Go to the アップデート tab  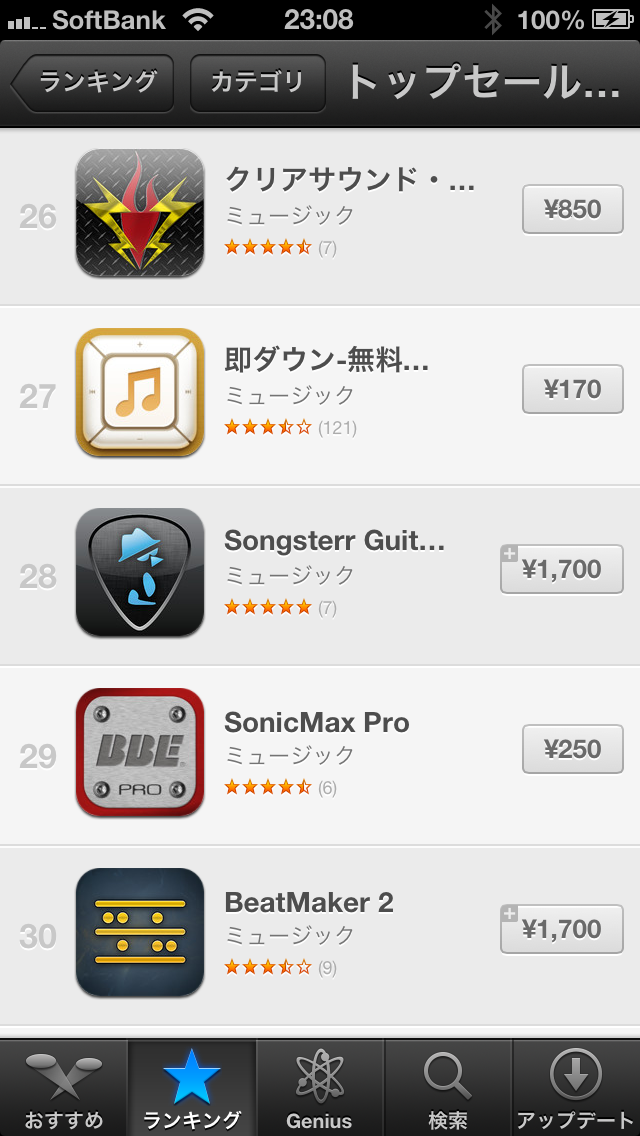576,1088
